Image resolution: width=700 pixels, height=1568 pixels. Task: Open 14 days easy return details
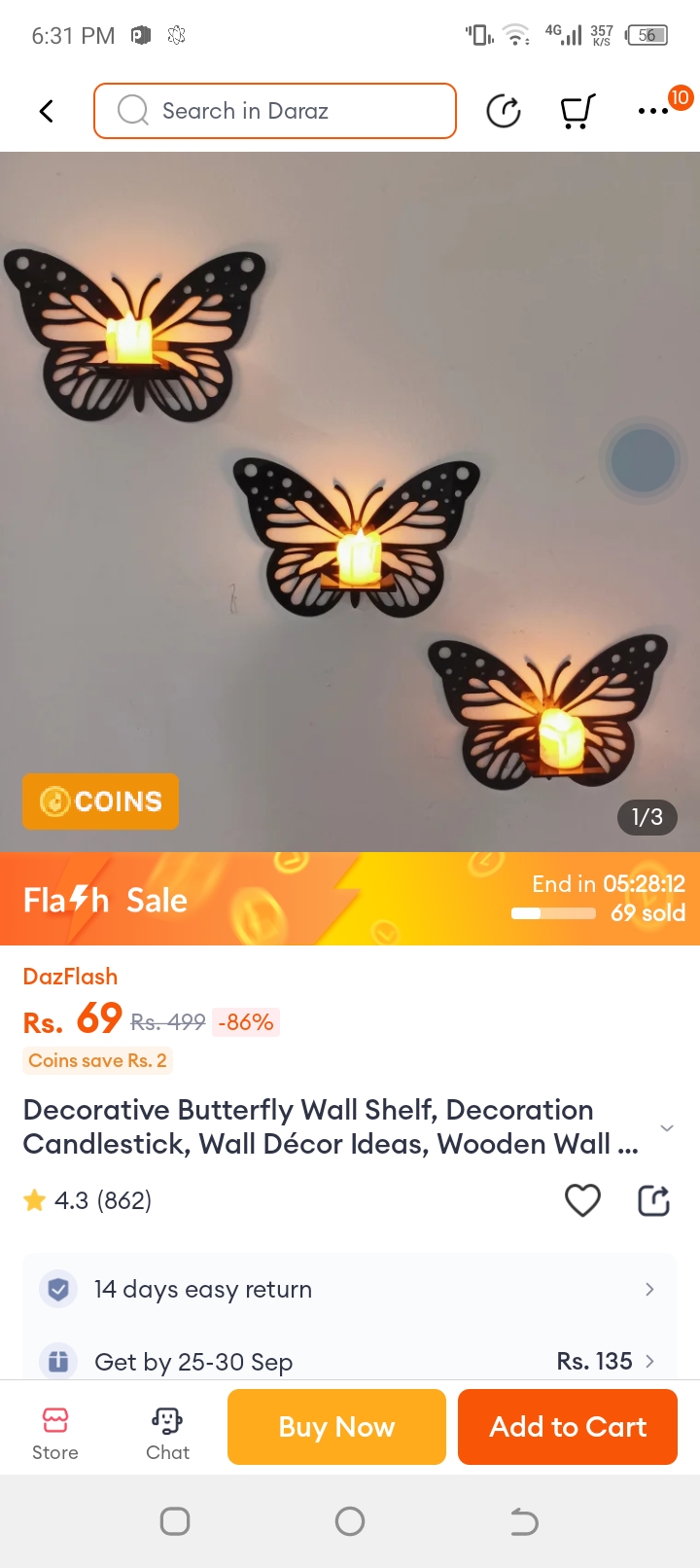(350, 1289)
